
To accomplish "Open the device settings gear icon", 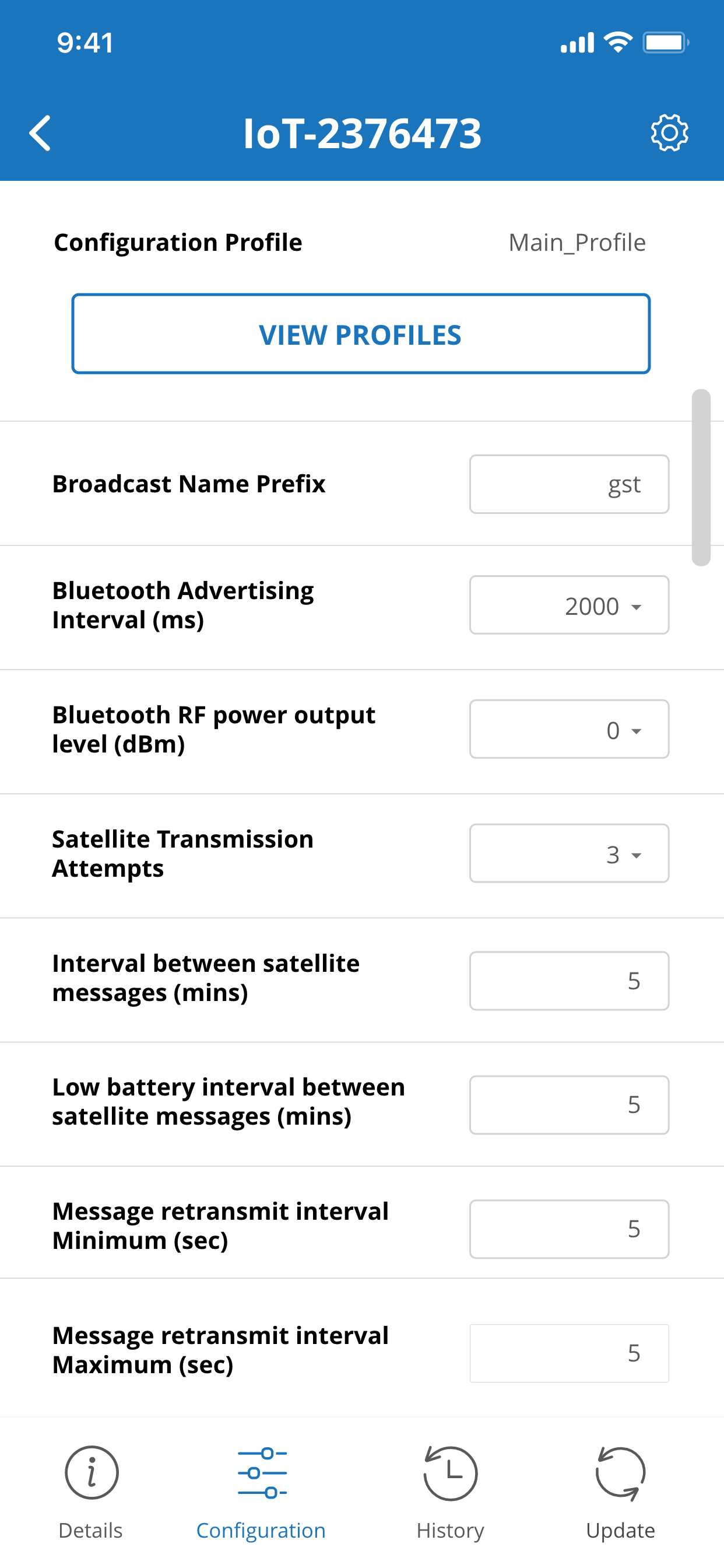I will click(x=669, y=131).
